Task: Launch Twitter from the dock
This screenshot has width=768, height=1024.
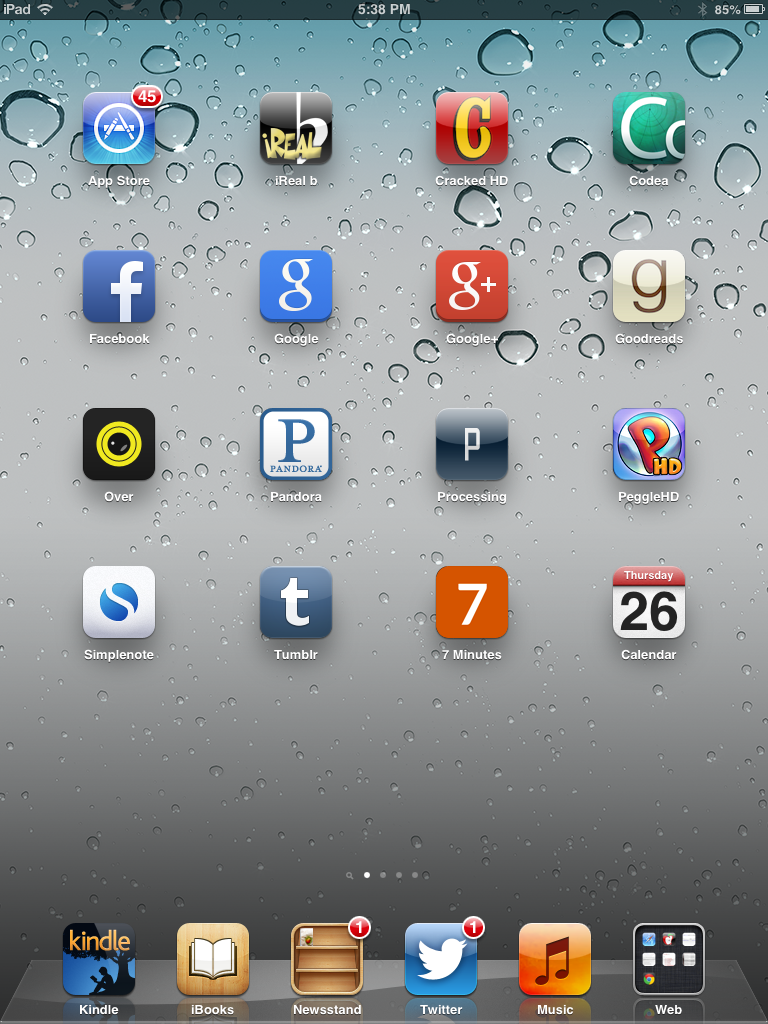Action: click(441, 960)
